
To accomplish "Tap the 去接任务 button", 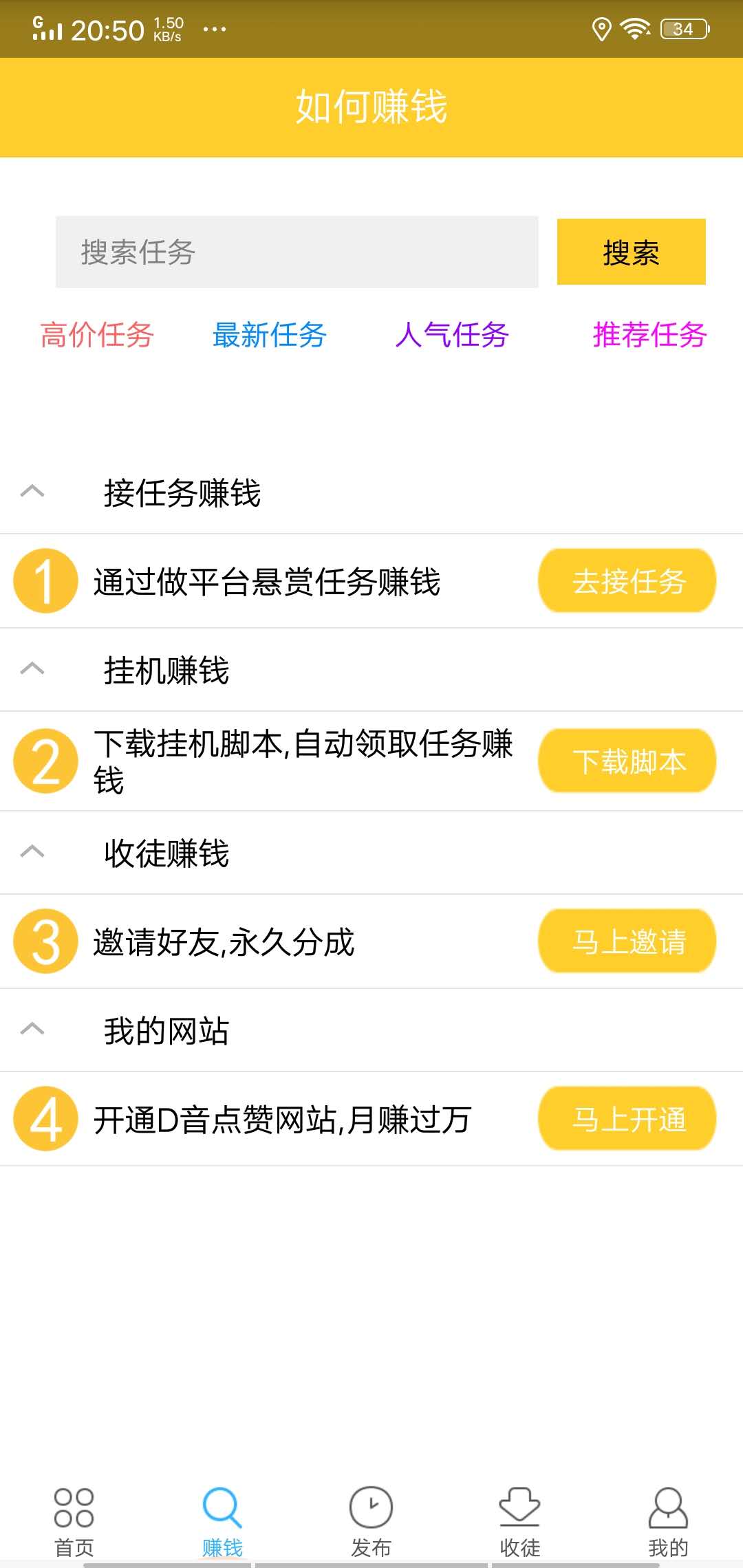I will point(627,581).
